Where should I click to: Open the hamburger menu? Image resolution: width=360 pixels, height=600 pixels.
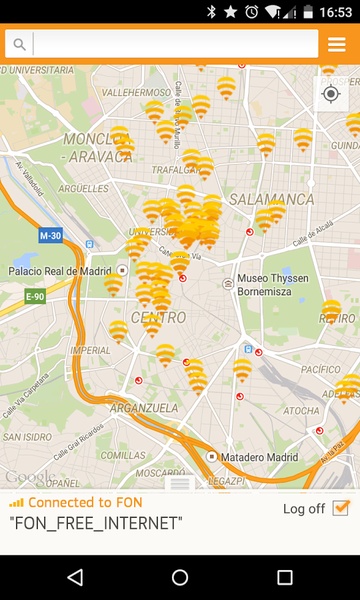click(337, 44)
